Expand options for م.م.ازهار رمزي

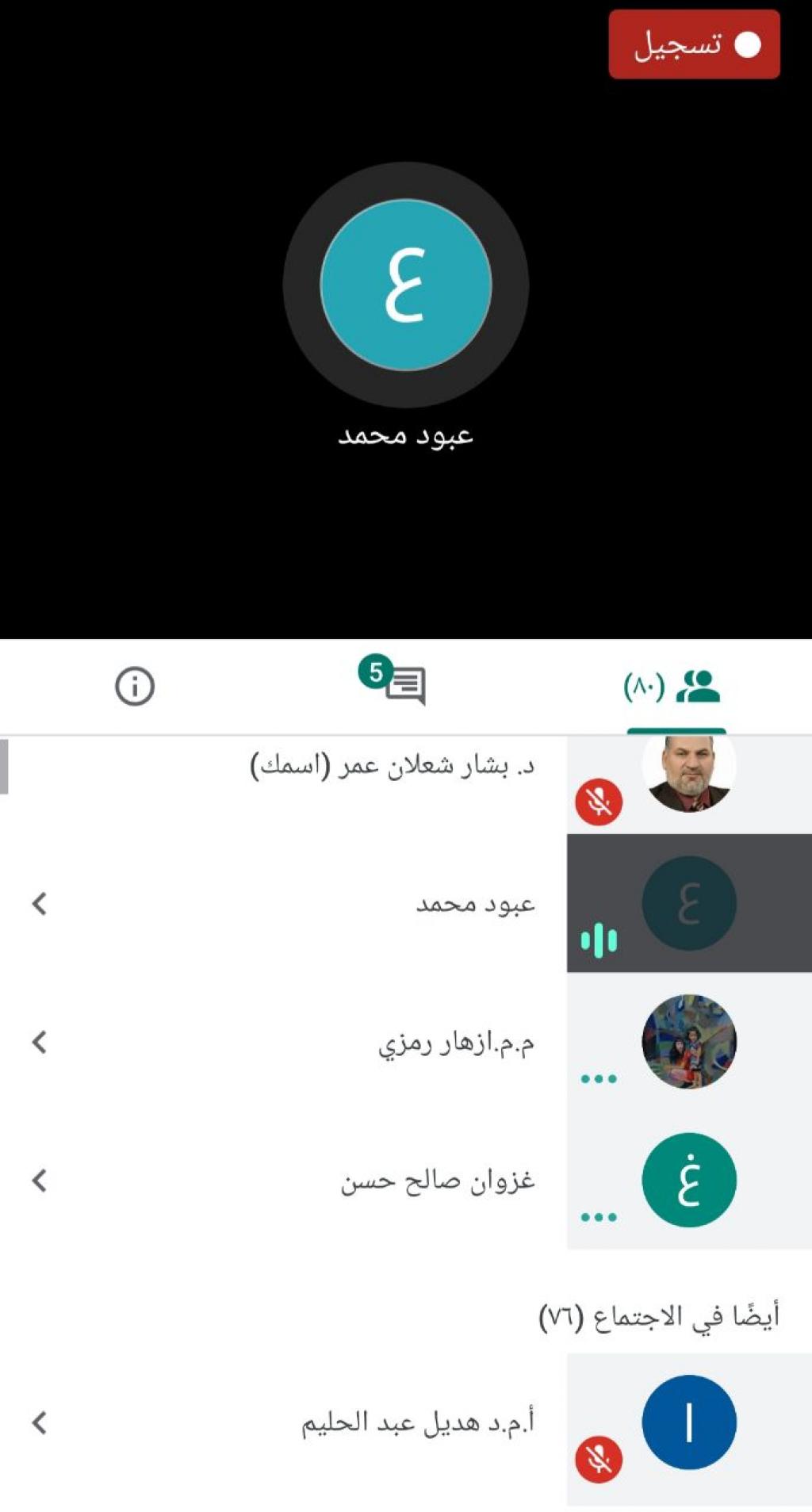40,1042
